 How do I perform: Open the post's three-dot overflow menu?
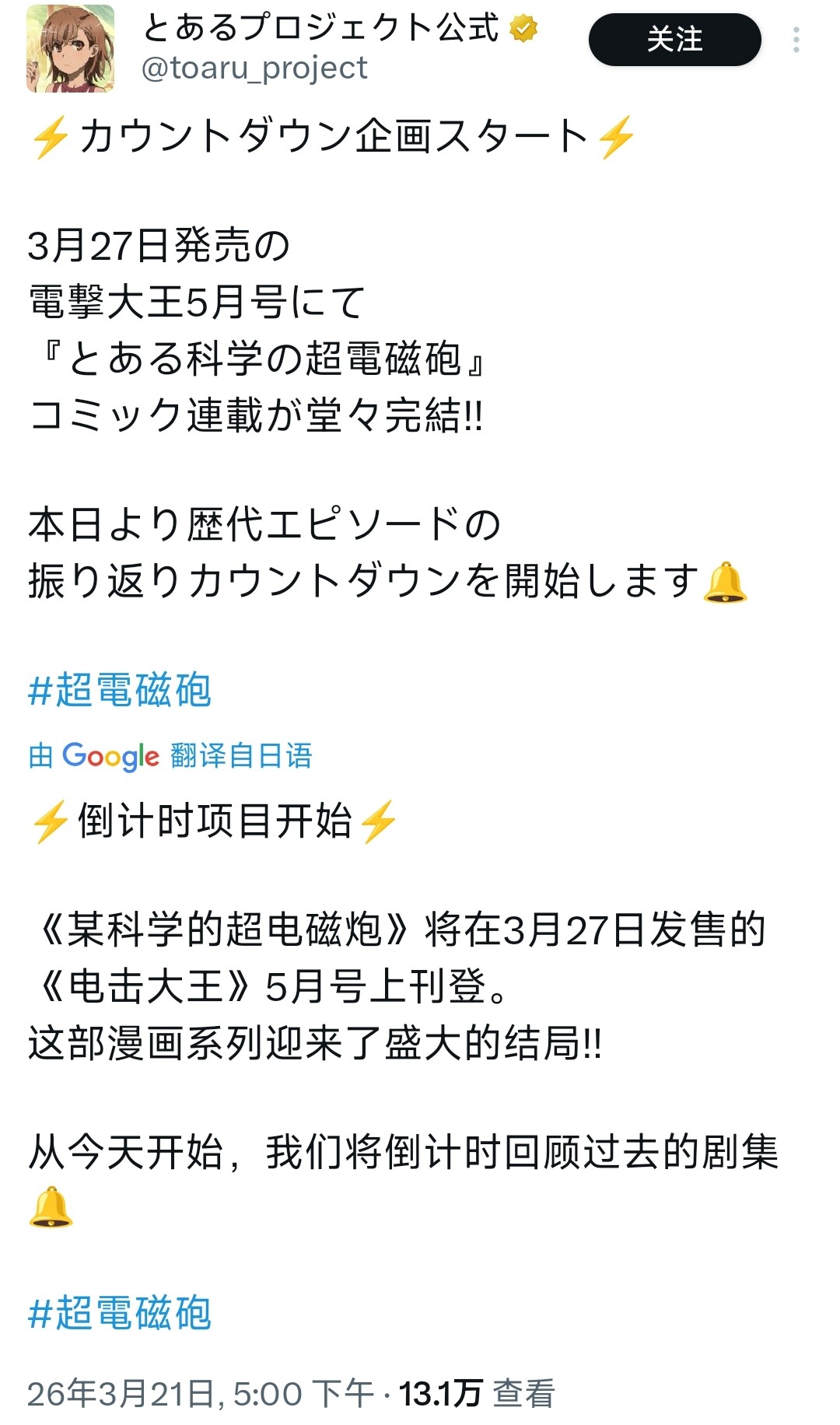(x=796, y=40)
